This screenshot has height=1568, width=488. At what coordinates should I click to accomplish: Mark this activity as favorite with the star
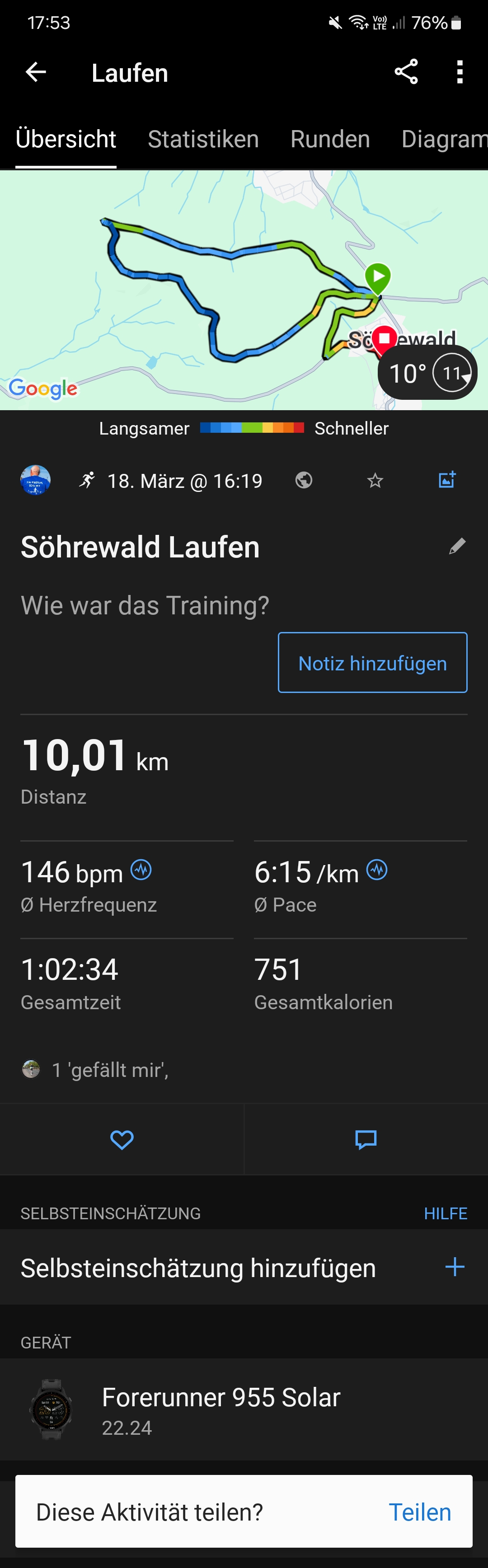(x=375, y=481)
